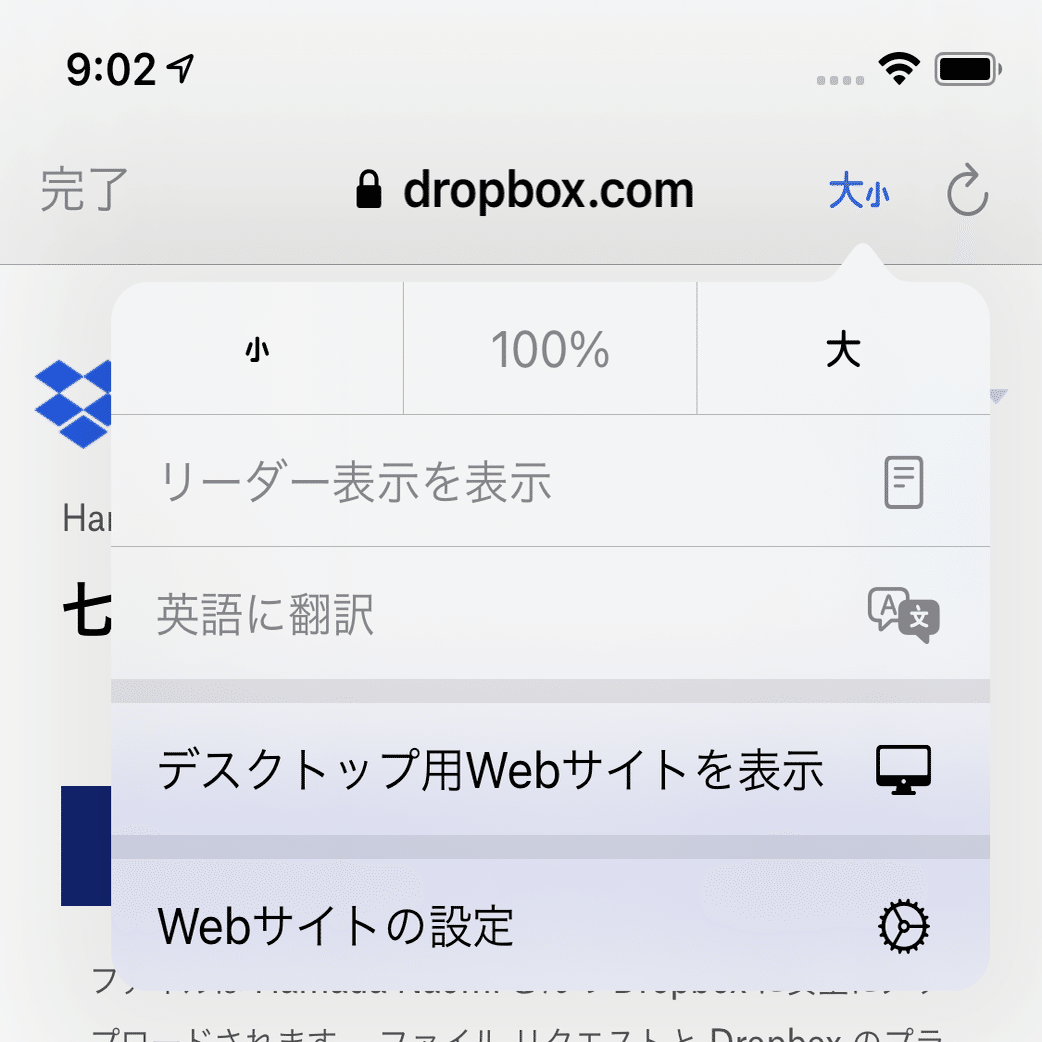Close the 大小 text size menu

[859, 192]
